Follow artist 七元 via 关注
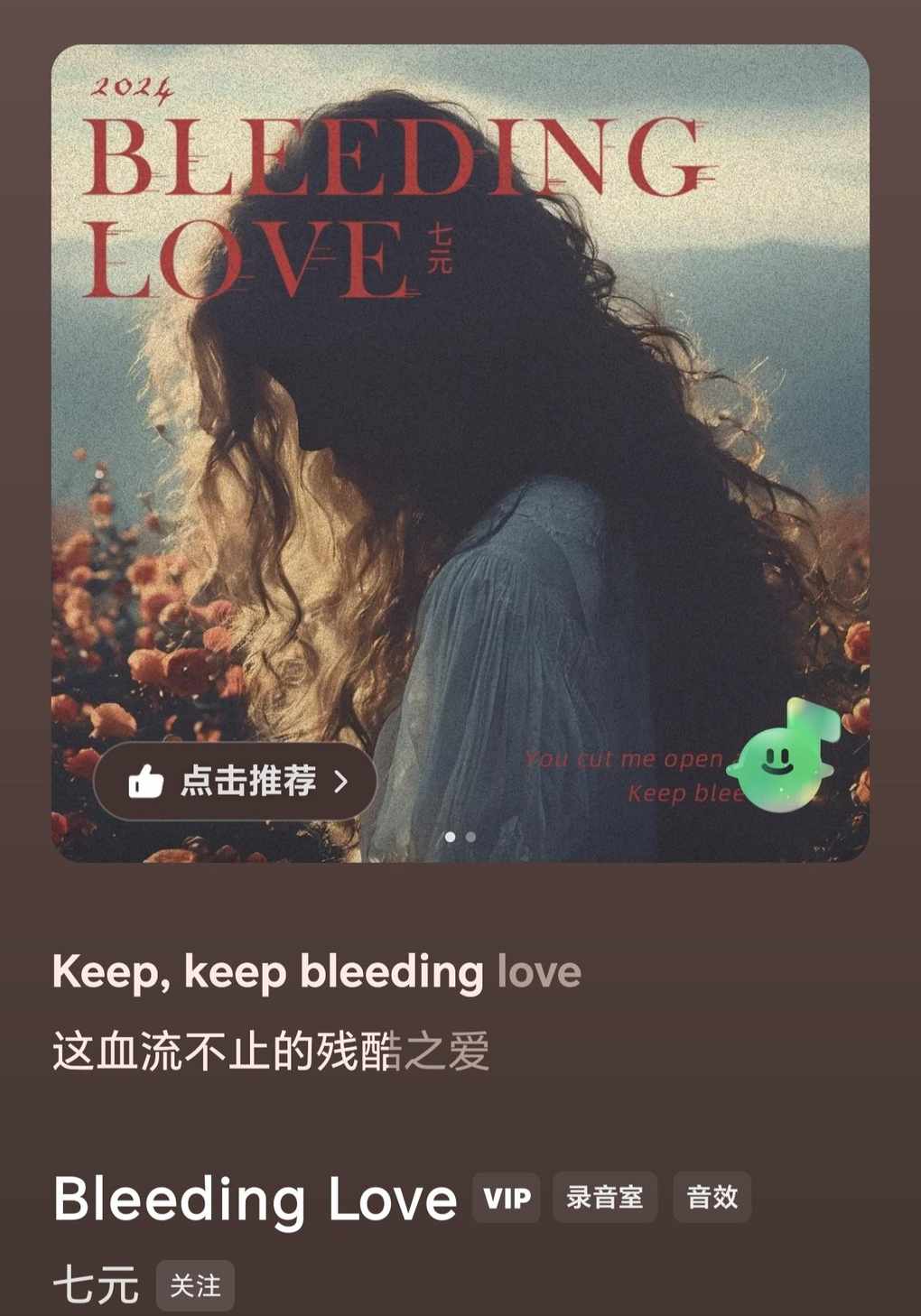 pos(195,1285)
